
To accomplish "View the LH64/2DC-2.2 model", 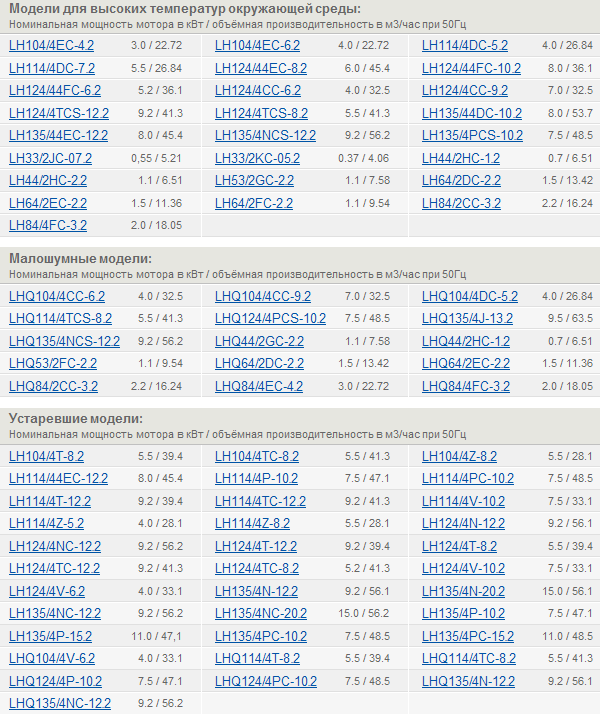I will pos(461,180).
